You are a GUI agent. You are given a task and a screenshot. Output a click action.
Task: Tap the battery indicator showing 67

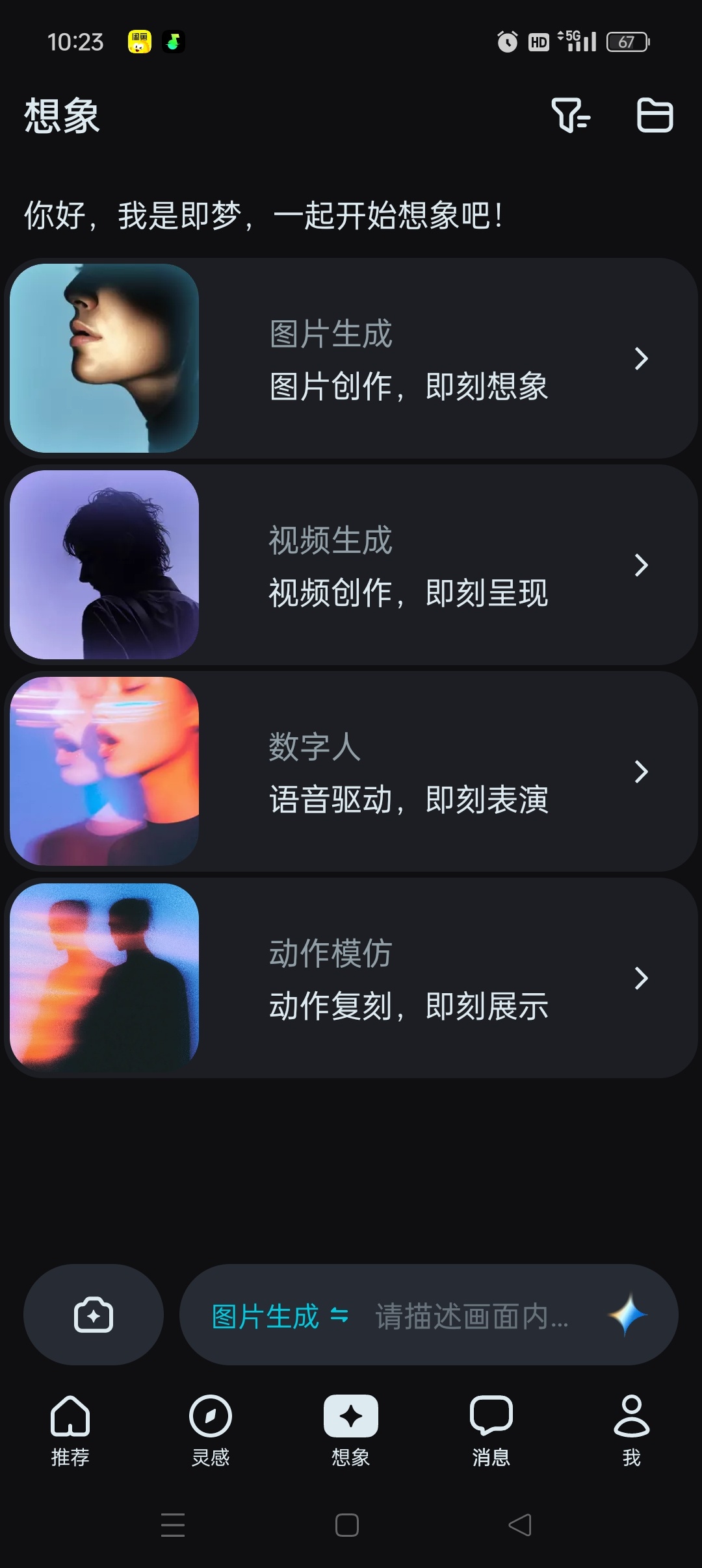627,41
